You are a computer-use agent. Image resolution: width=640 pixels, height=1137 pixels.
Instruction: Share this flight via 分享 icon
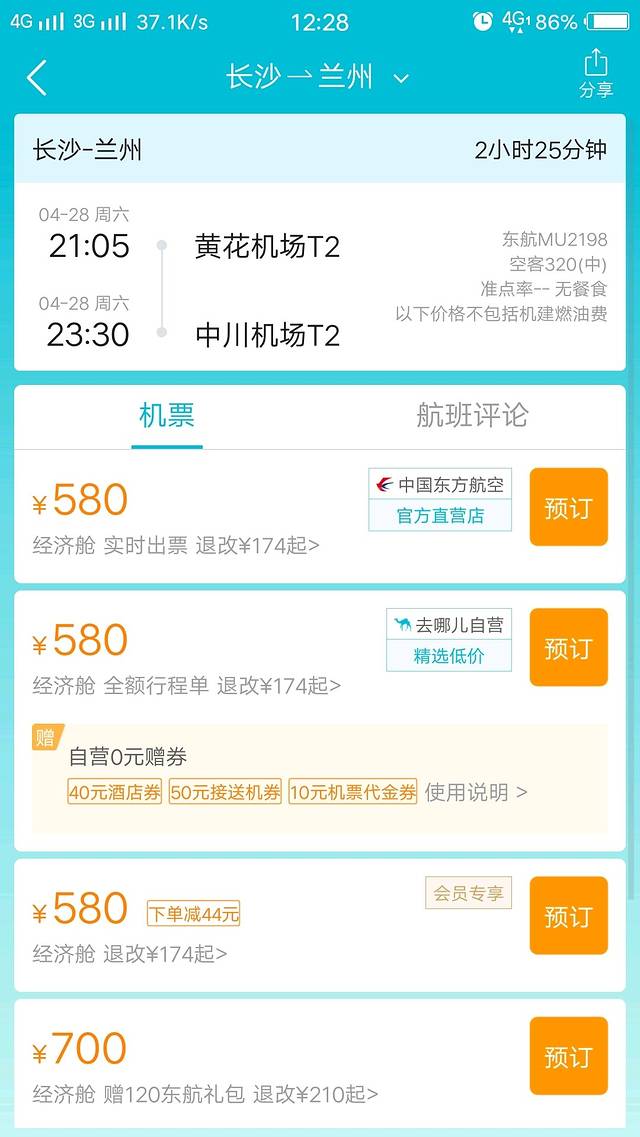click(595, 74)
